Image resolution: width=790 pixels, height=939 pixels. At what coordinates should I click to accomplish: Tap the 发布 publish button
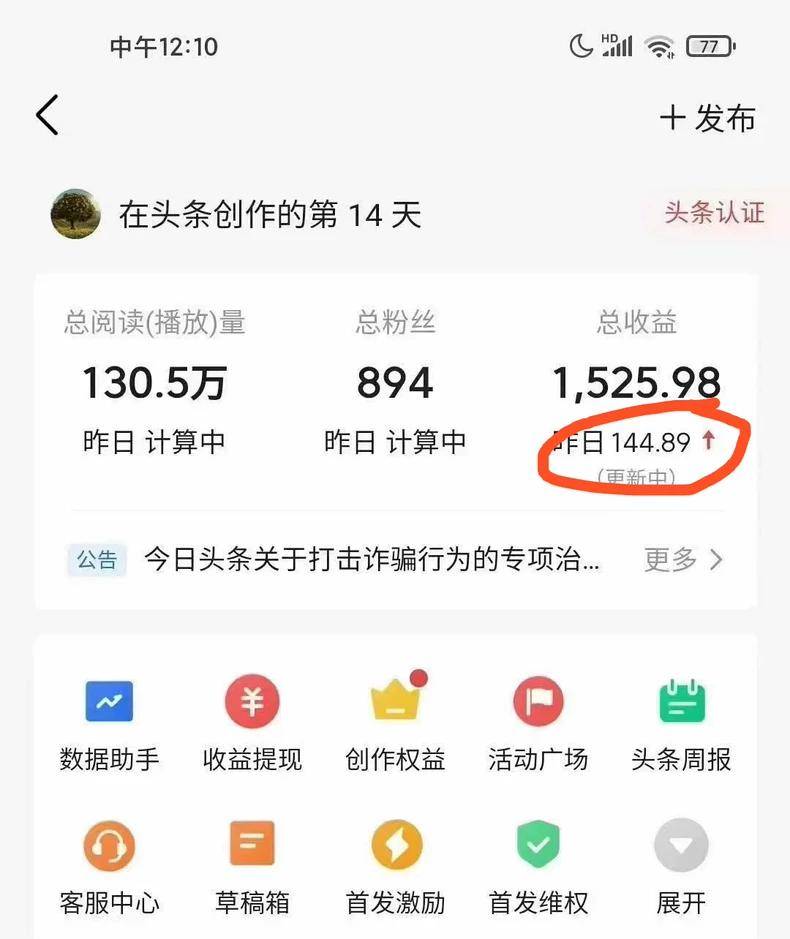(708, 118)
